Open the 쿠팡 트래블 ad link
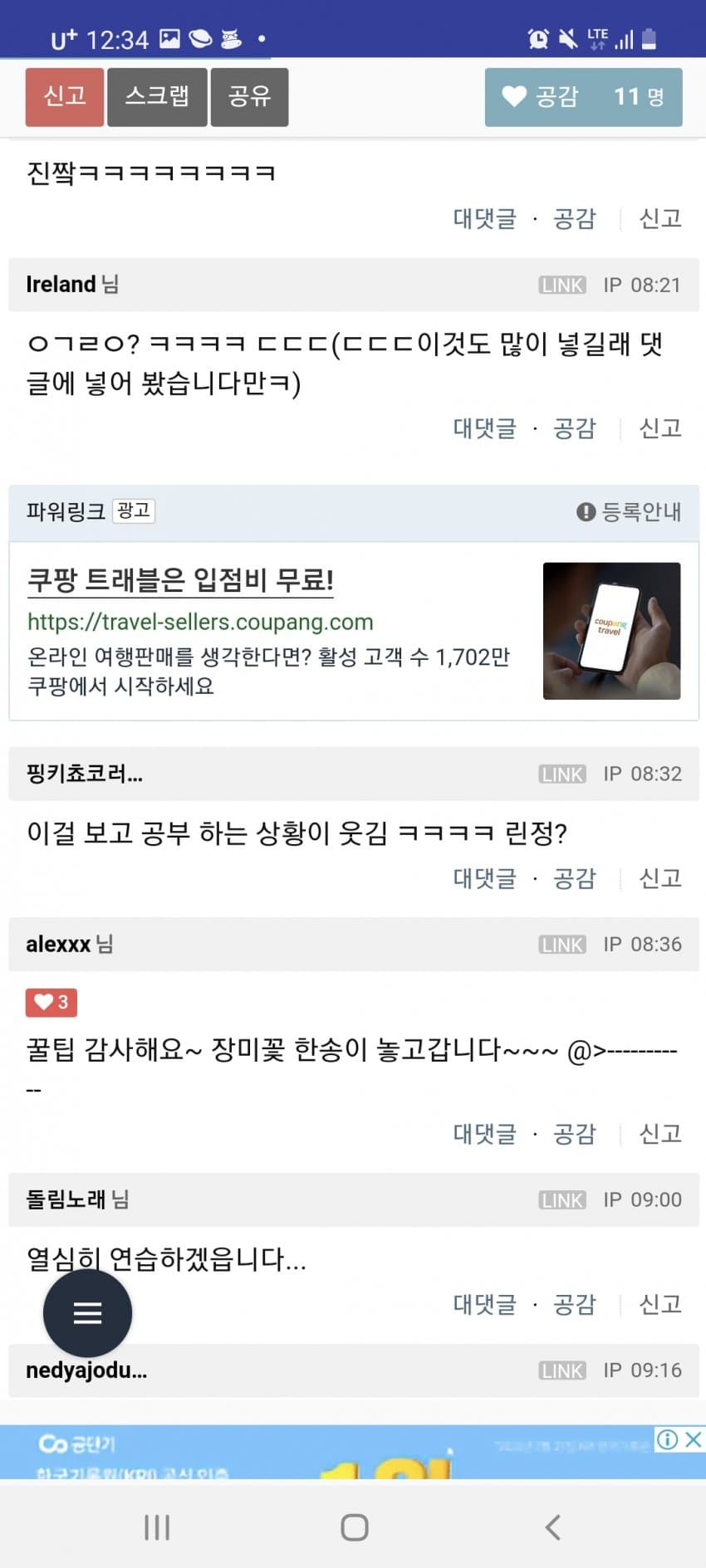The height and width of the screenshot is (1568, 706). pyautogui.click(x=180, y=579)
